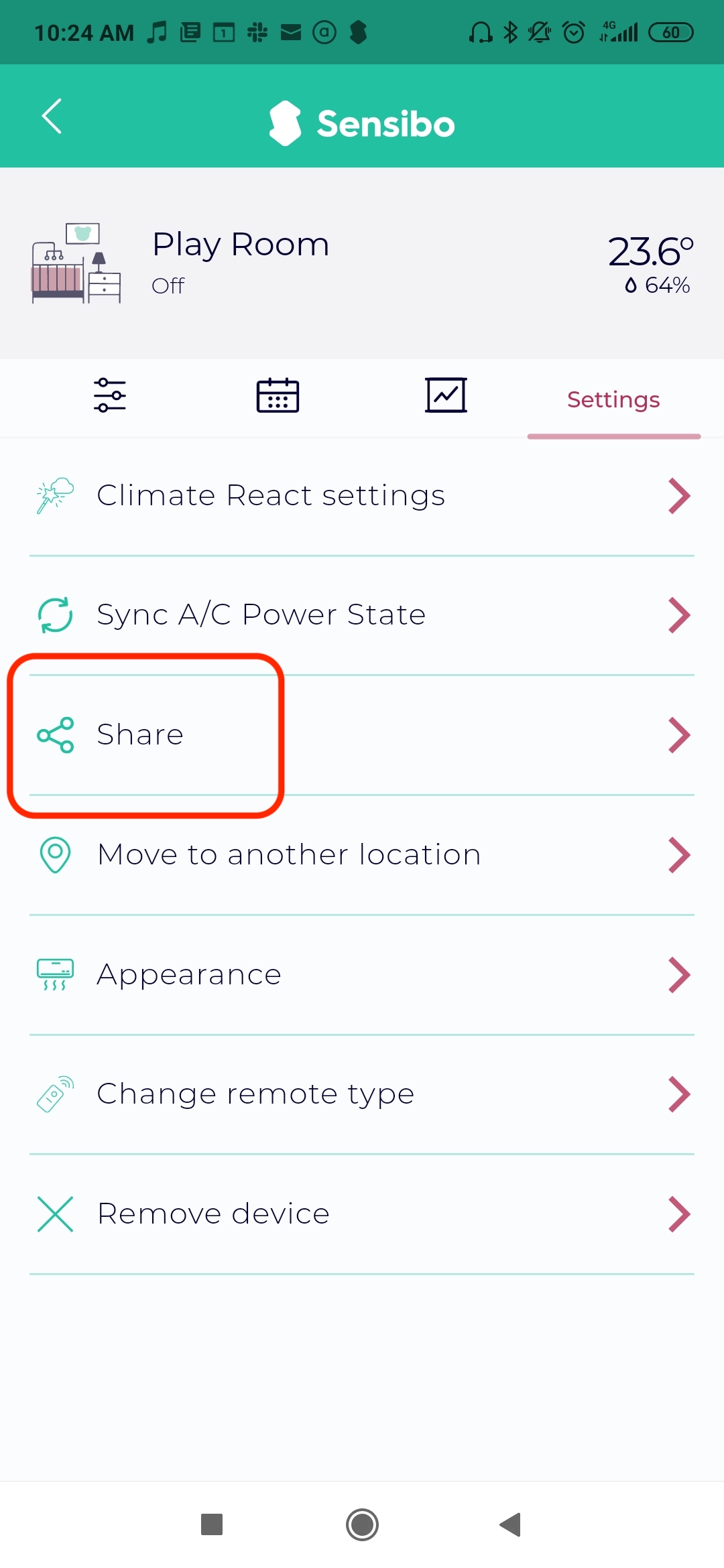Viewport: 724px width, 1568px height.
Task: Open the schedule calendar tab
Action: tap(278, 395)
